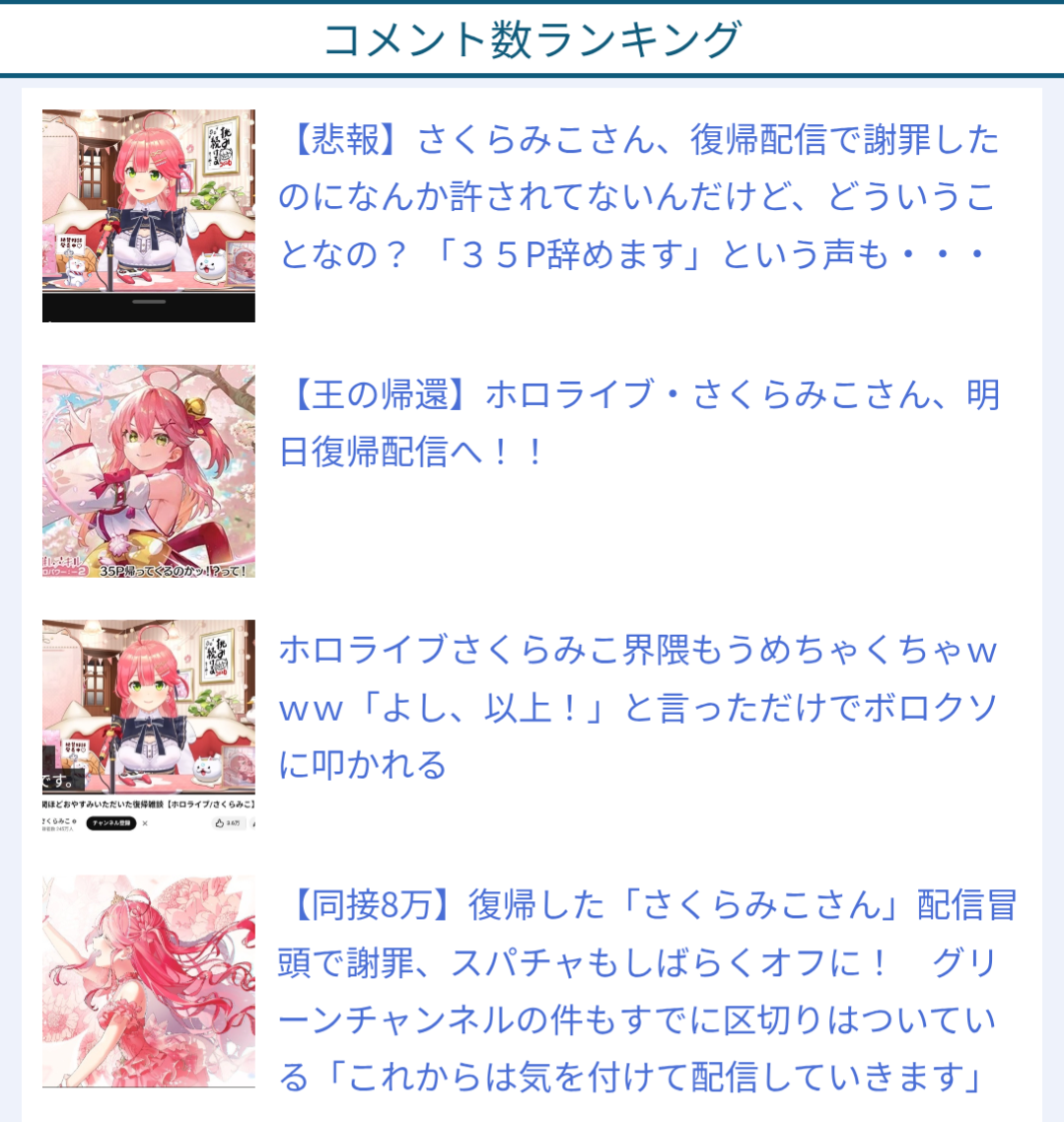
Task: Tap the thumbnail beside the 「よし、以上！」 article
Action: [x=149, y=726]
